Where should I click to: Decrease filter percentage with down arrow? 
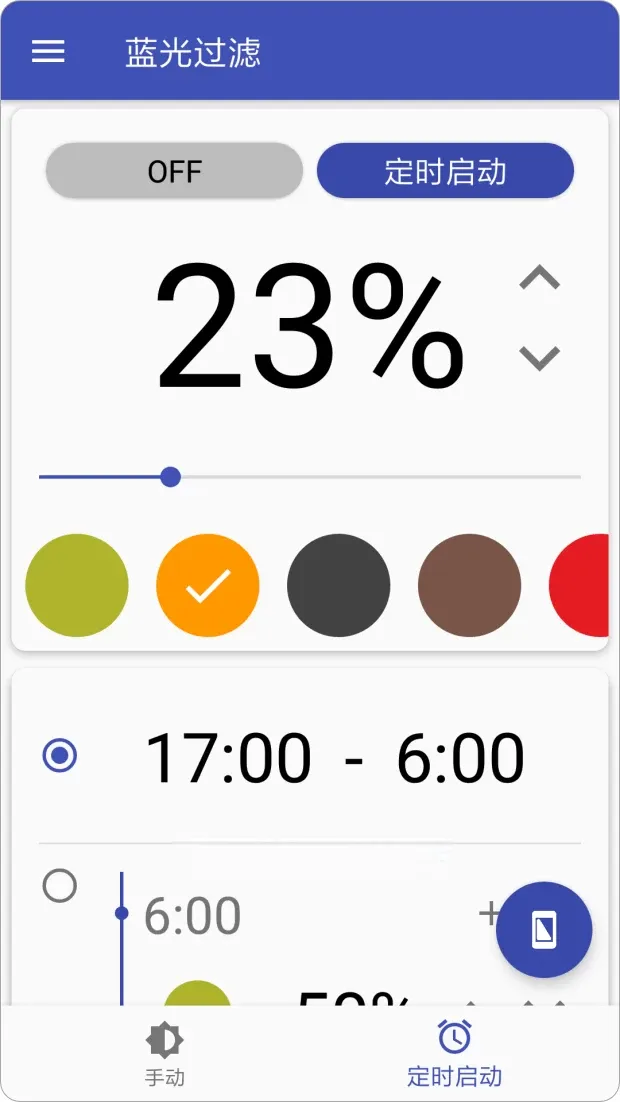pos(540,358)
